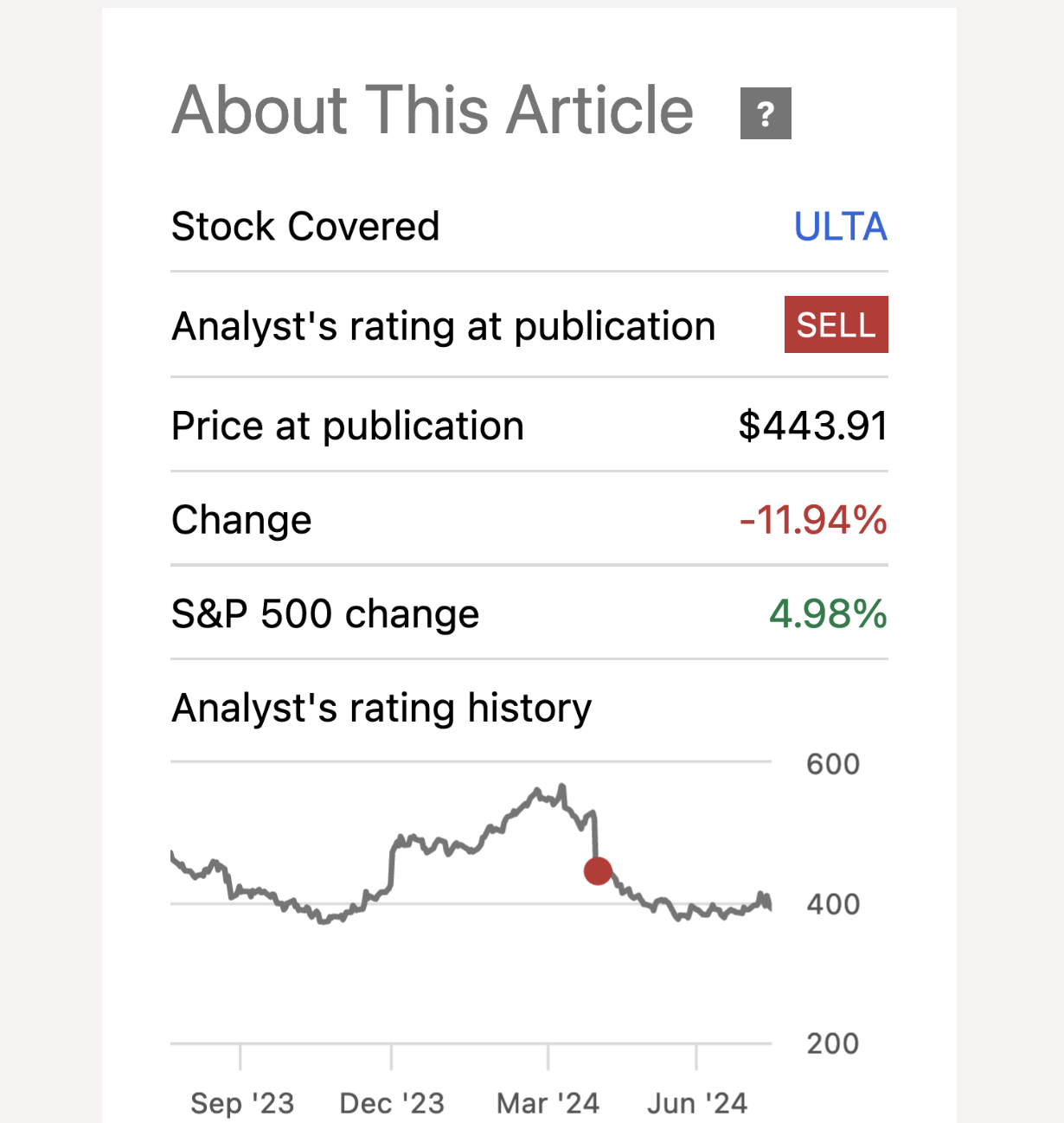Screen dimensions: 1064x1123
Task: Click the Stock Covered row label
Action: point(304,227)
